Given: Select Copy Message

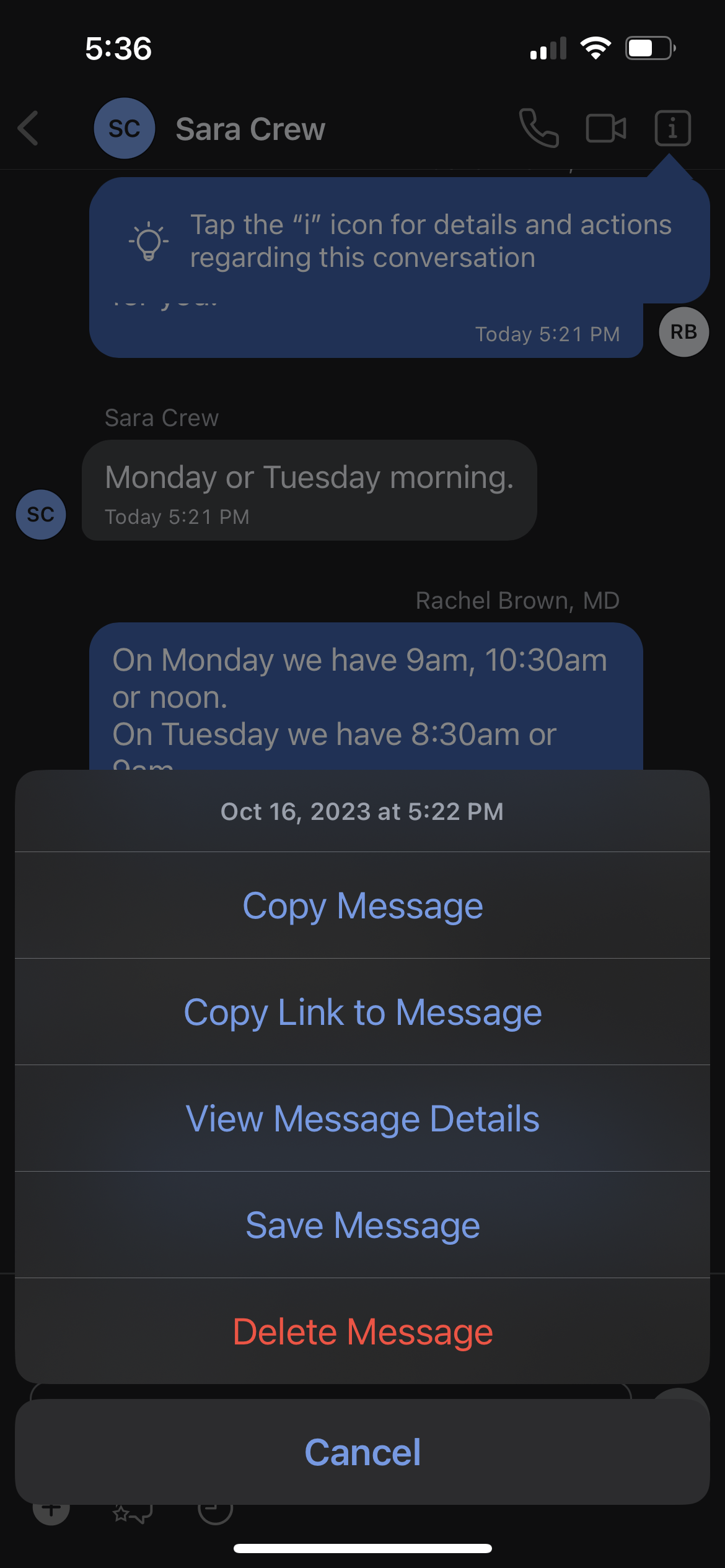Looking at the screenshot, I should click(x=362, y=905).
